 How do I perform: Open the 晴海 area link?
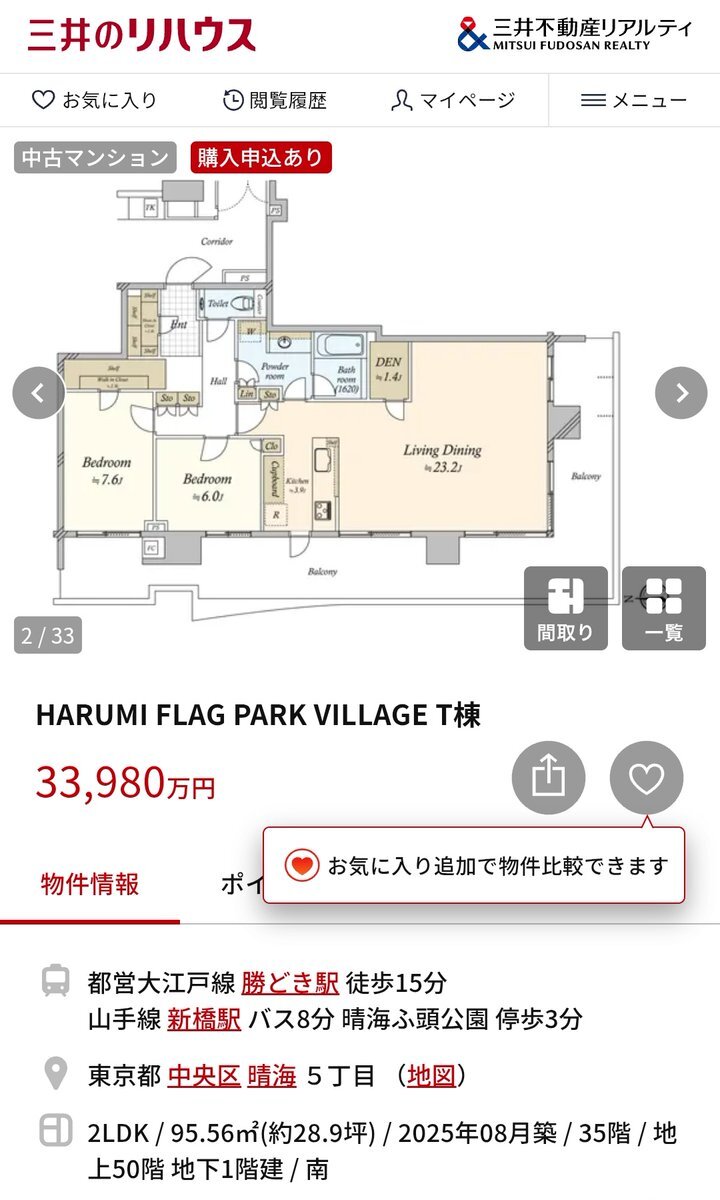272,1076
